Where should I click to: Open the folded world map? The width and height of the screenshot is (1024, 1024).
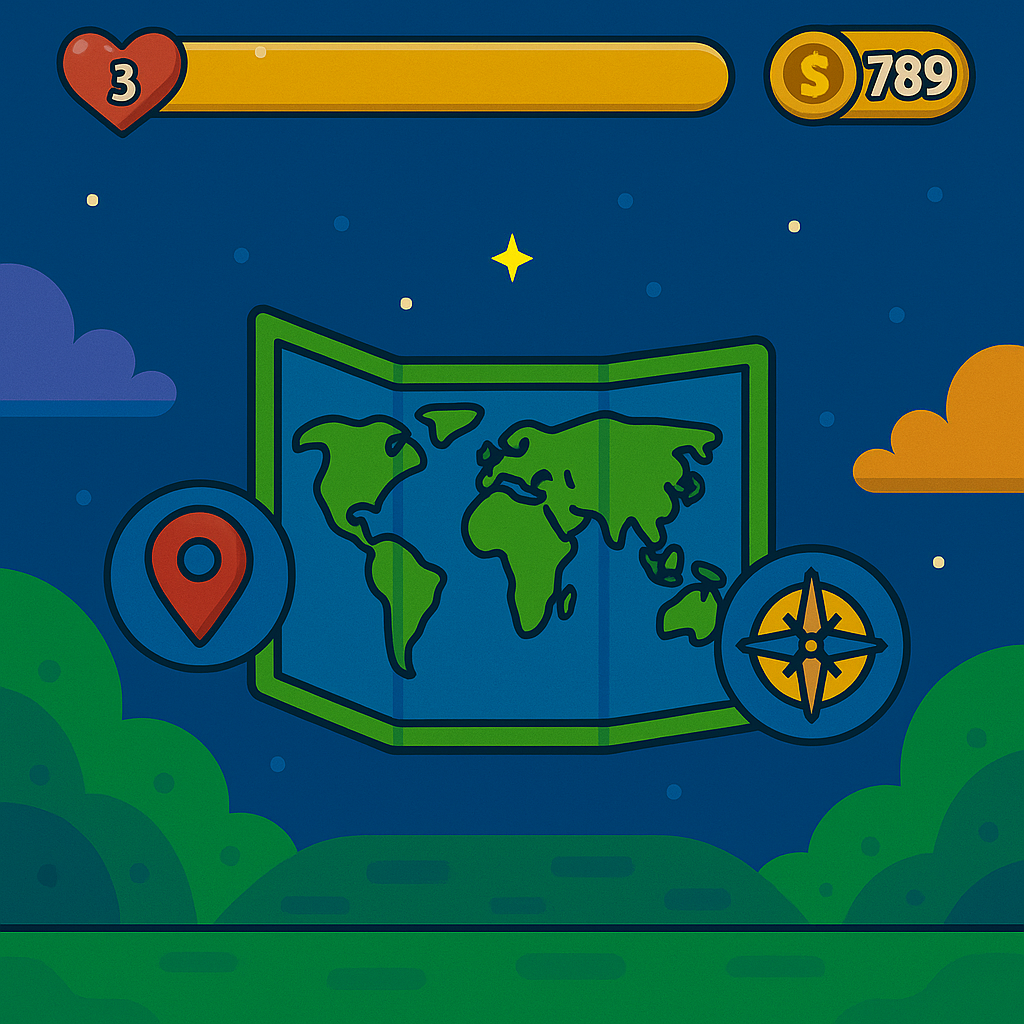[510, 530]
